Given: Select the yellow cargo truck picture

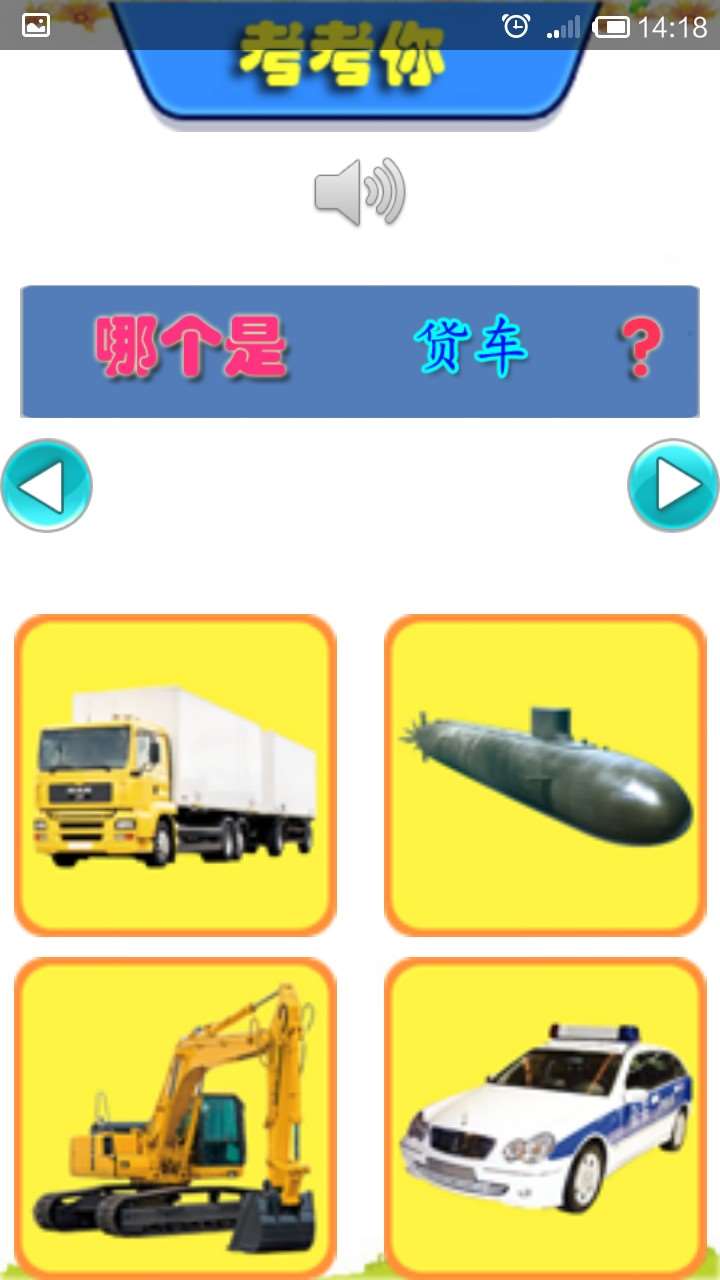Looking at the screenshot, I should [175, 775].
